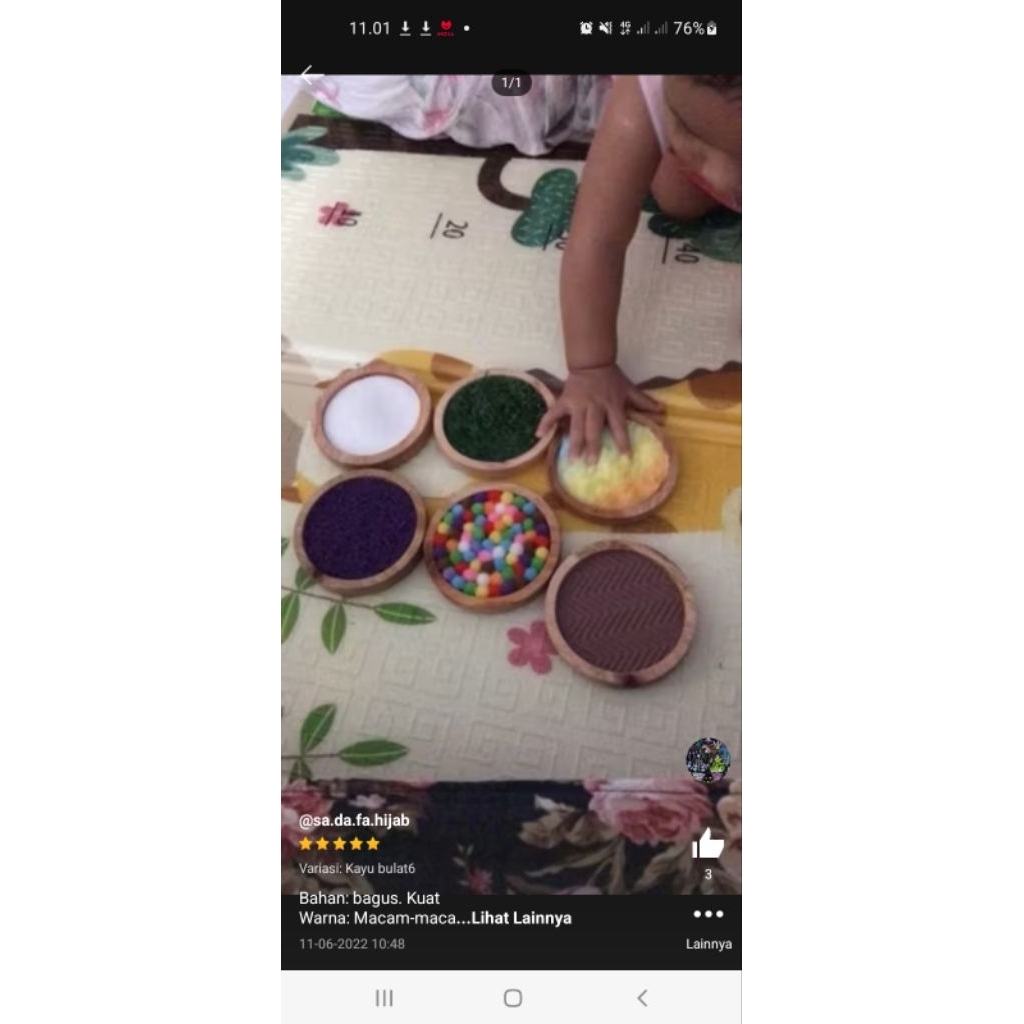Screen dimensions: 1024x1024
Task: Tap the system home button
Action: (x=512, y=997)
